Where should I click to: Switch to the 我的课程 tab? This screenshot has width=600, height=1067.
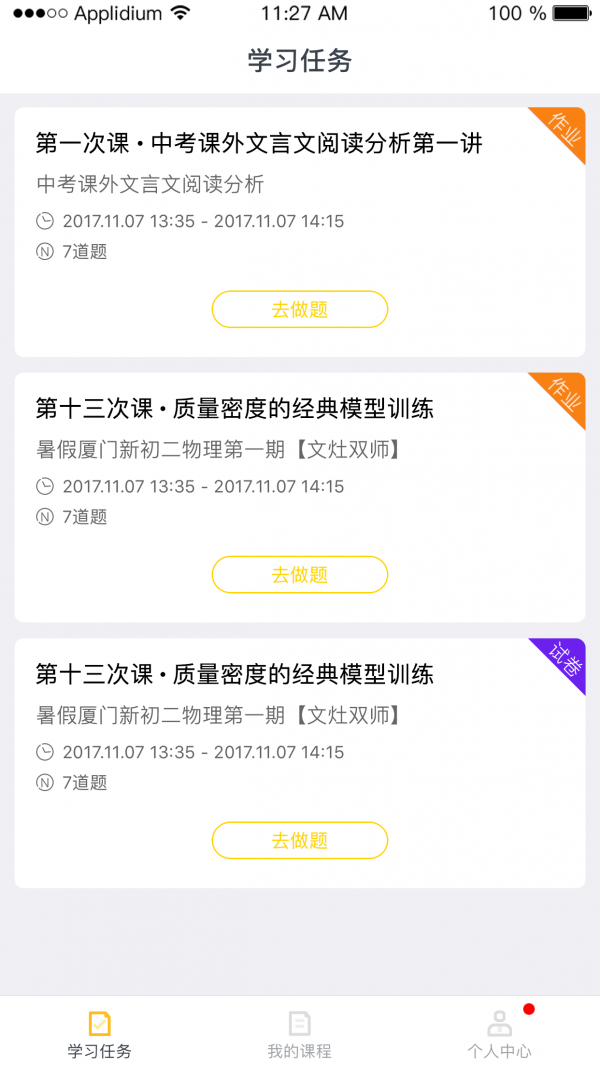tap(299, 1034)
